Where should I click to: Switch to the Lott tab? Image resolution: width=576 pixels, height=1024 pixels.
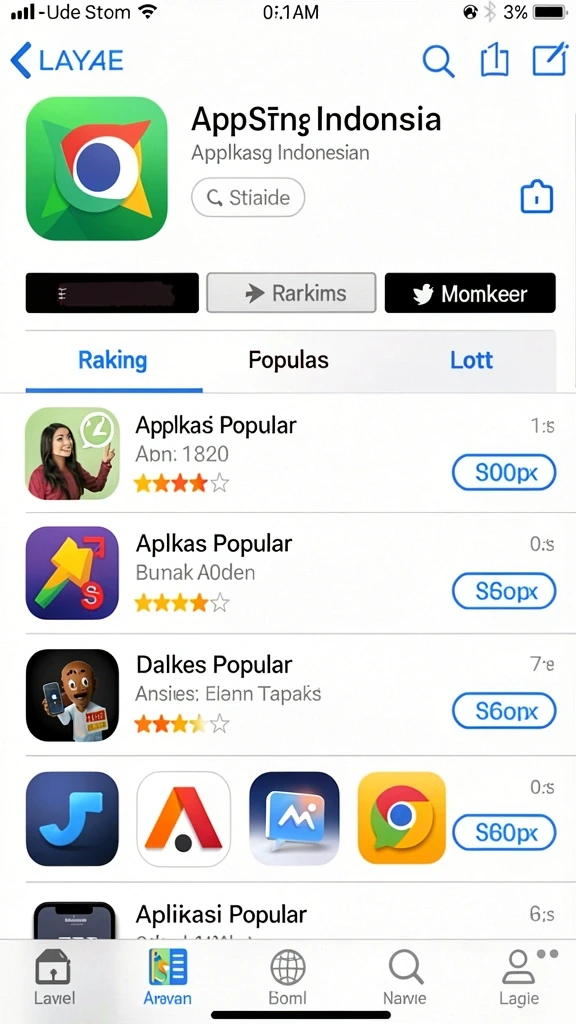pos(472,360)
